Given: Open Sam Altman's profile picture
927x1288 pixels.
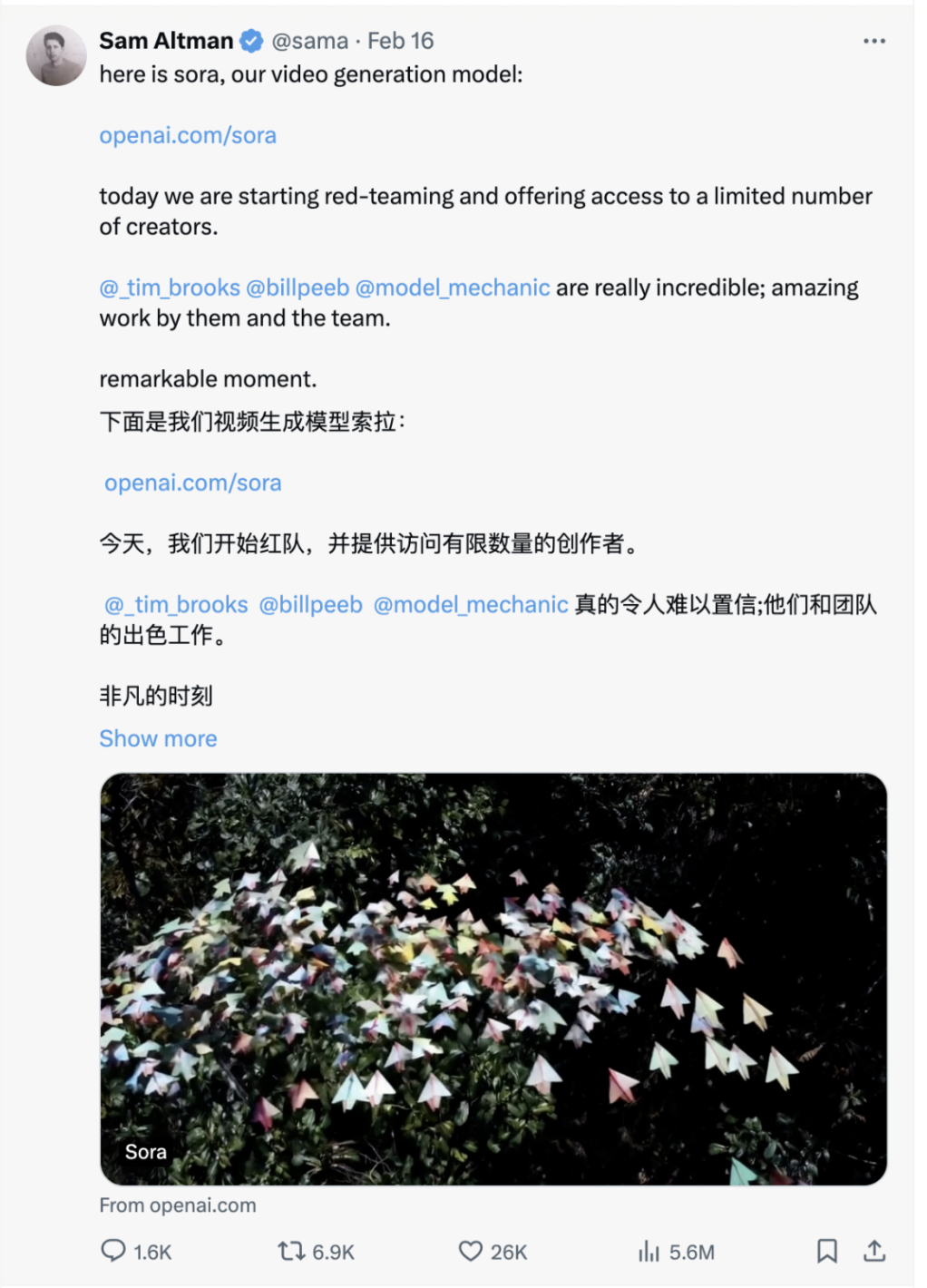Looking at the screenshot, I should click(56, 56).
